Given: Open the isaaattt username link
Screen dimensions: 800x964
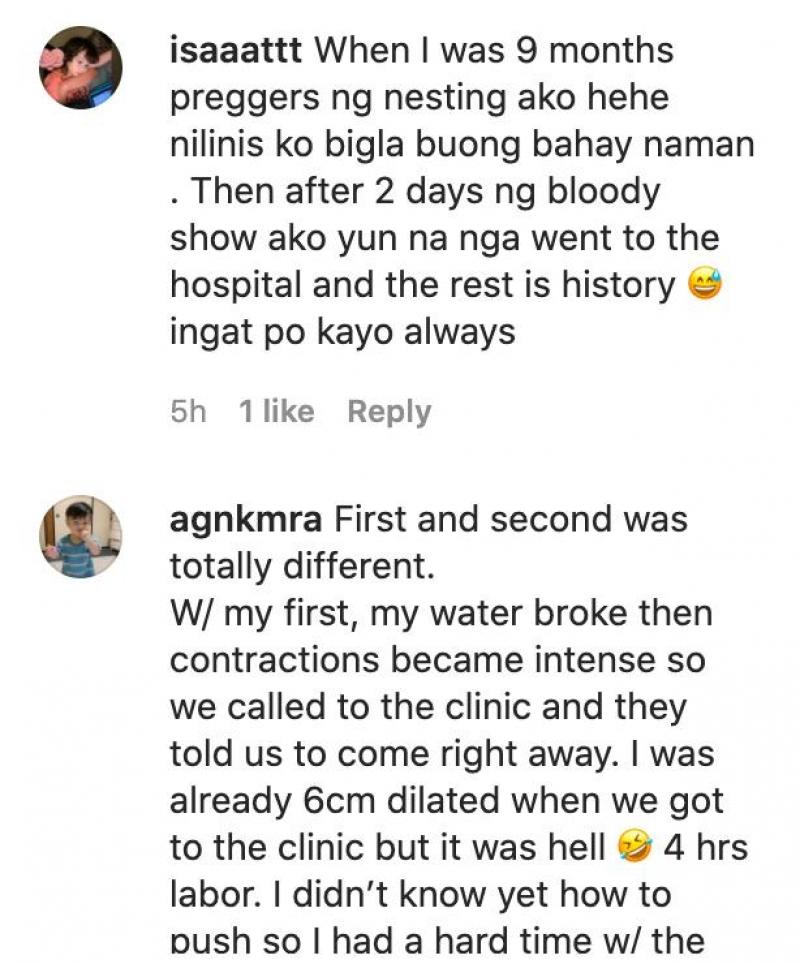Looking at the screenshot, I should click(237, 51).
